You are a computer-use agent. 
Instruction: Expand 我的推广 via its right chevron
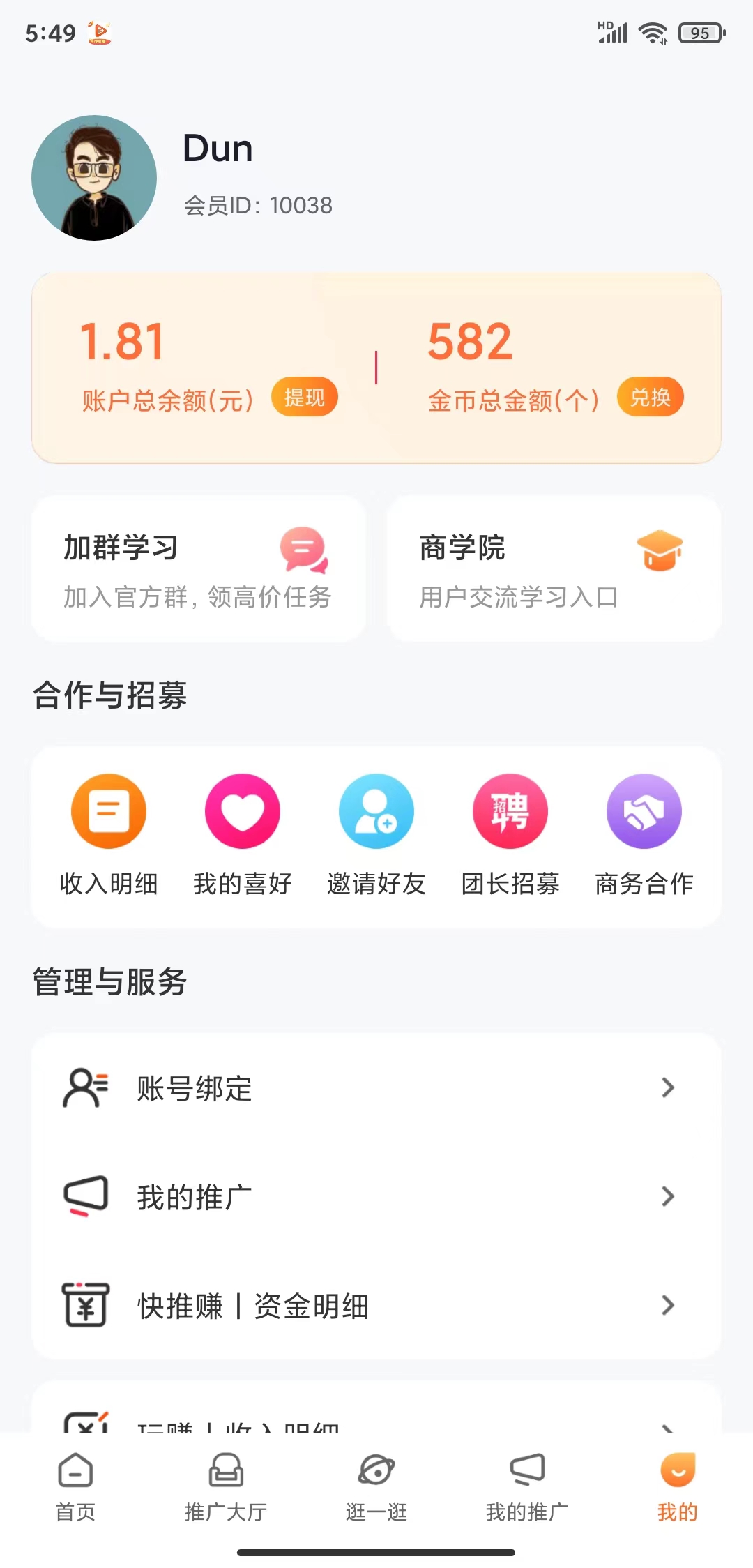(667, 1195)
